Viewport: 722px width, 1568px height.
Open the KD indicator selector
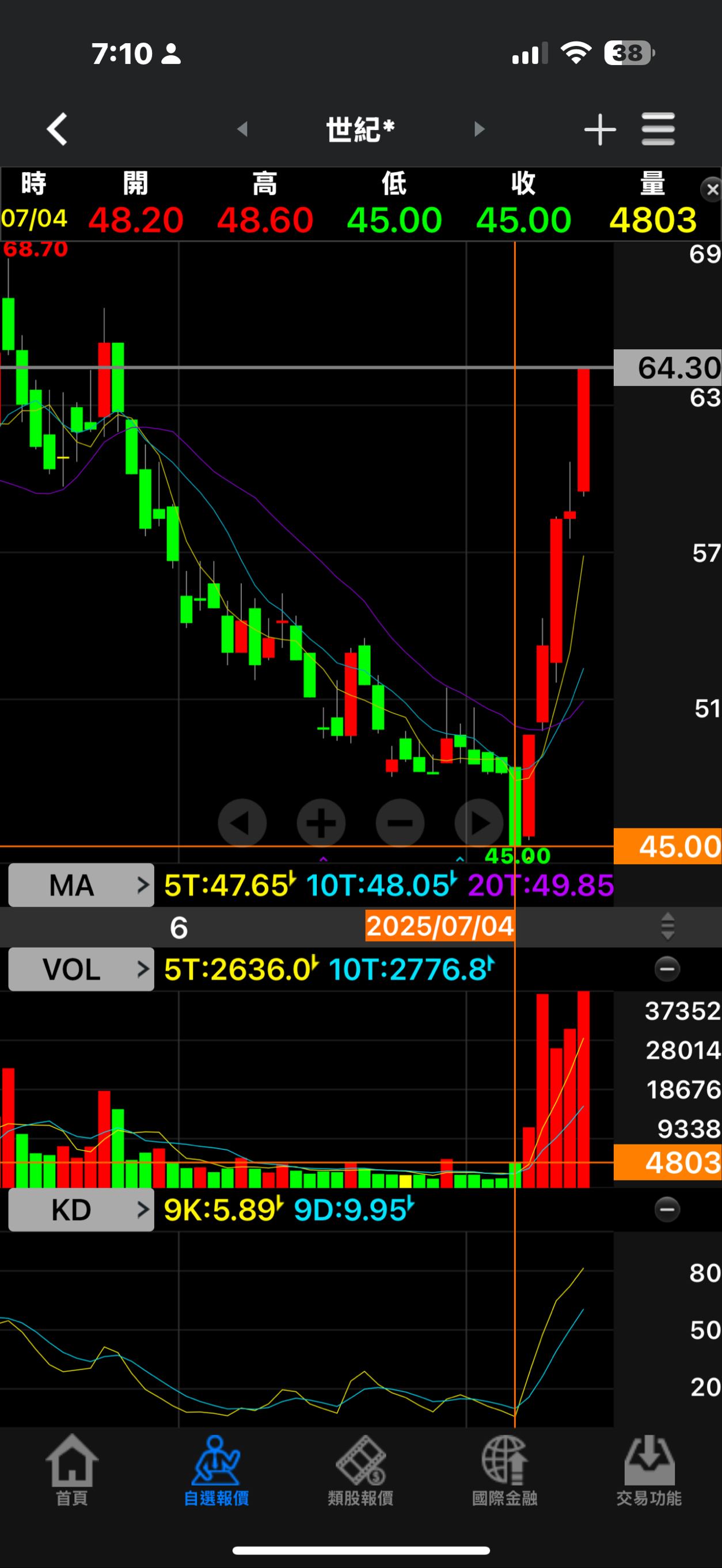81,1210
